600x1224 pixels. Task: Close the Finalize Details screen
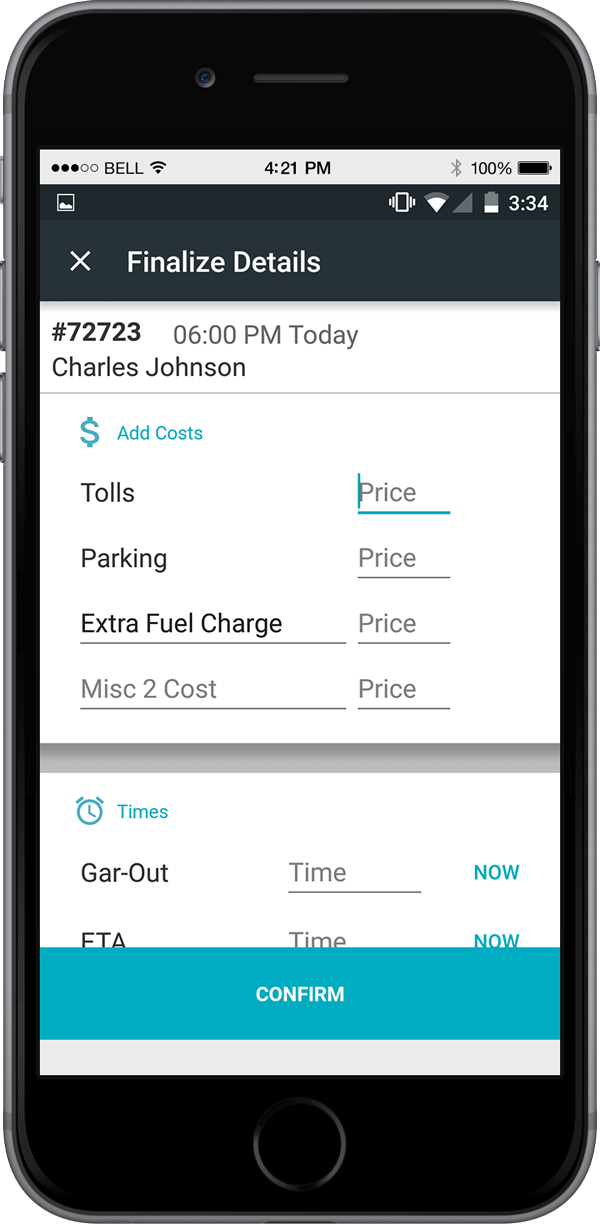coord(80,262)
